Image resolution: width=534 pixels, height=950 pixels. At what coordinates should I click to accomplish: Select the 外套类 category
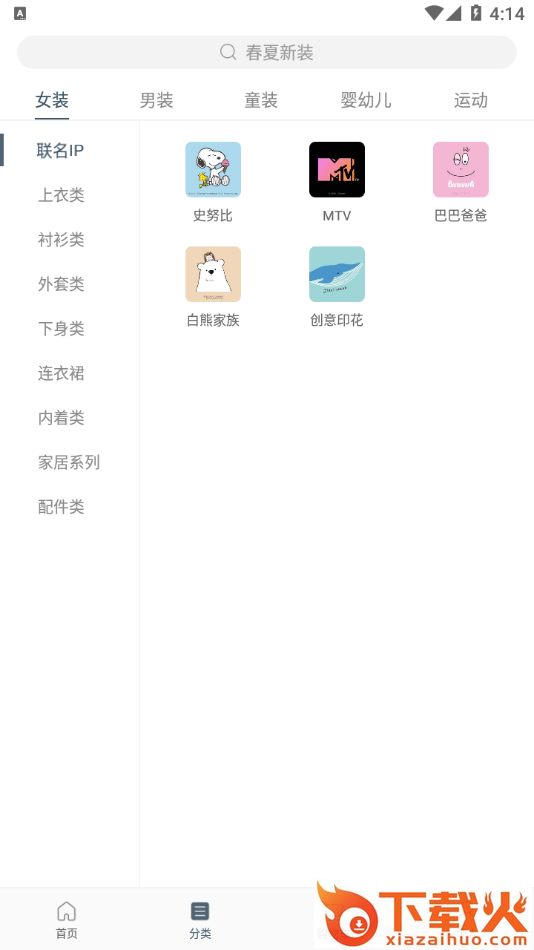[x=61, y=284]
